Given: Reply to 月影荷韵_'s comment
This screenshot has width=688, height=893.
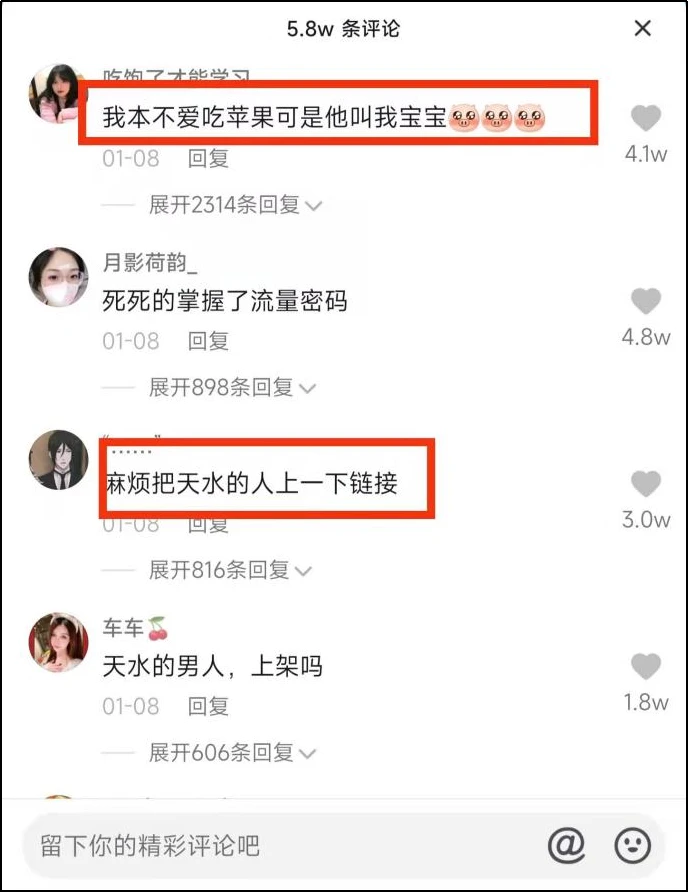Looking at the screenshot, I should [208, 341].
